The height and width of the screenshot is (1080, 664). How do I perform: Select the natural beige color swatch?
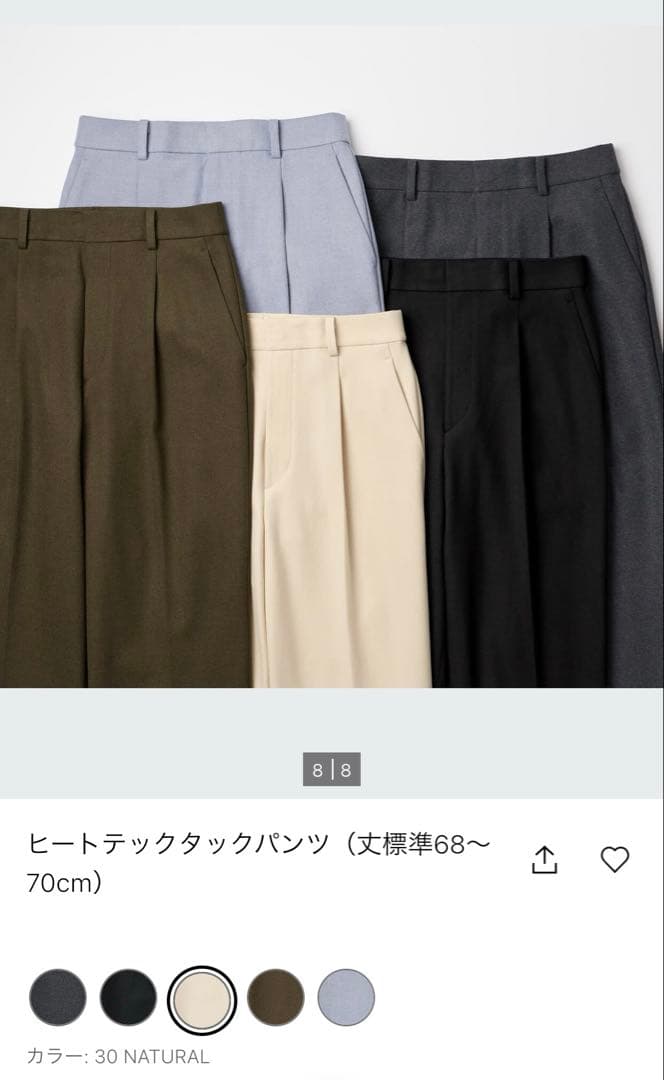coord(202,997)
